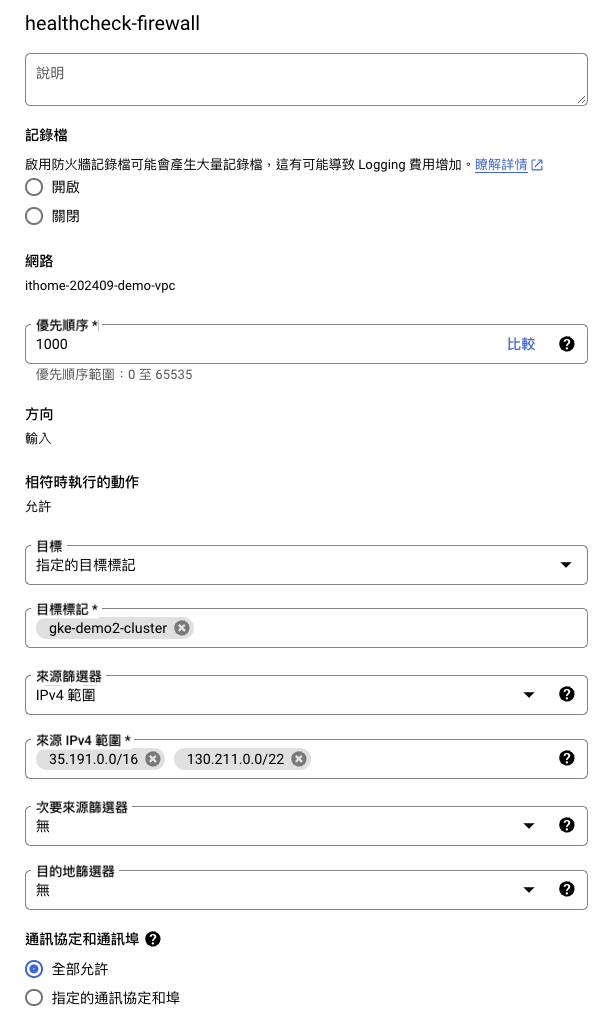Select the 全部允許 radio button
This screenshot has height=1021, width=601.
tap(34, 969)
